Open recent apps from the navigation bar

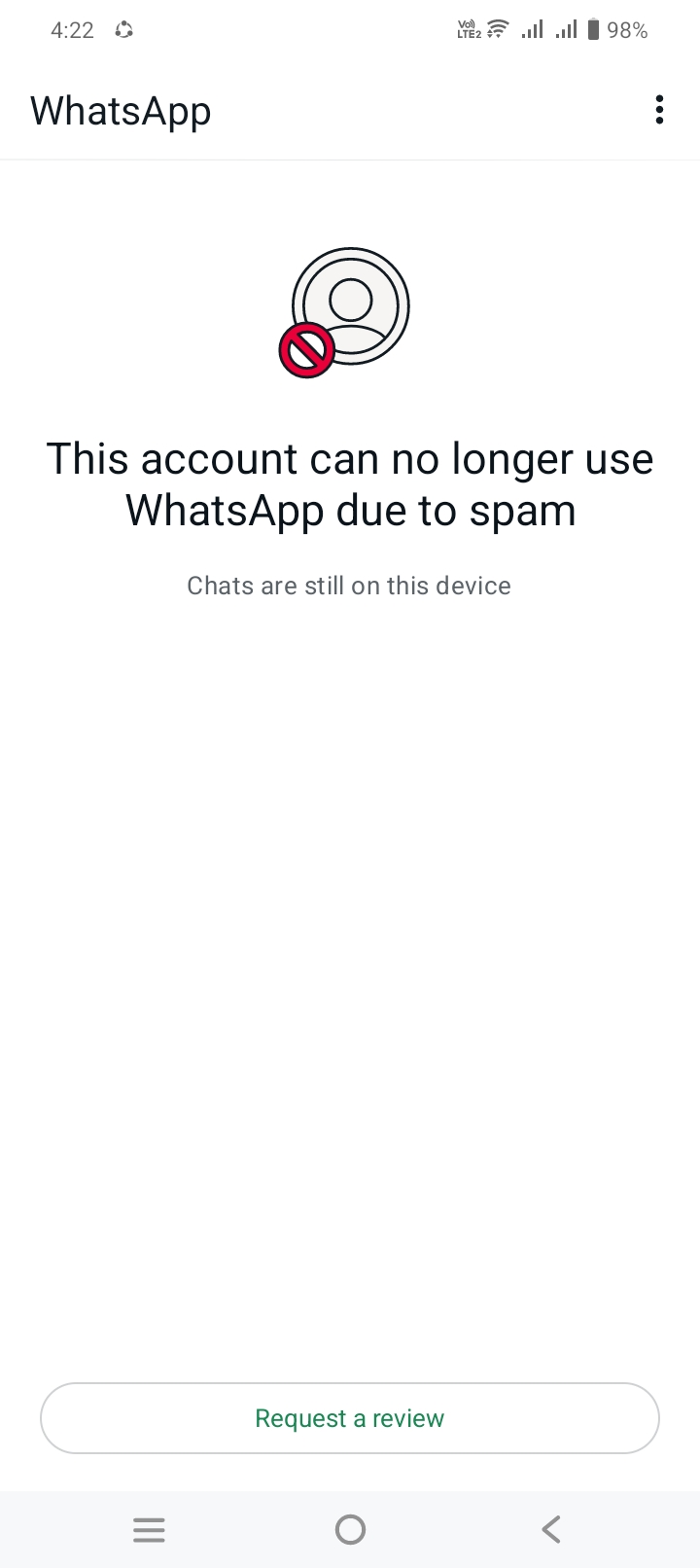149,1530
